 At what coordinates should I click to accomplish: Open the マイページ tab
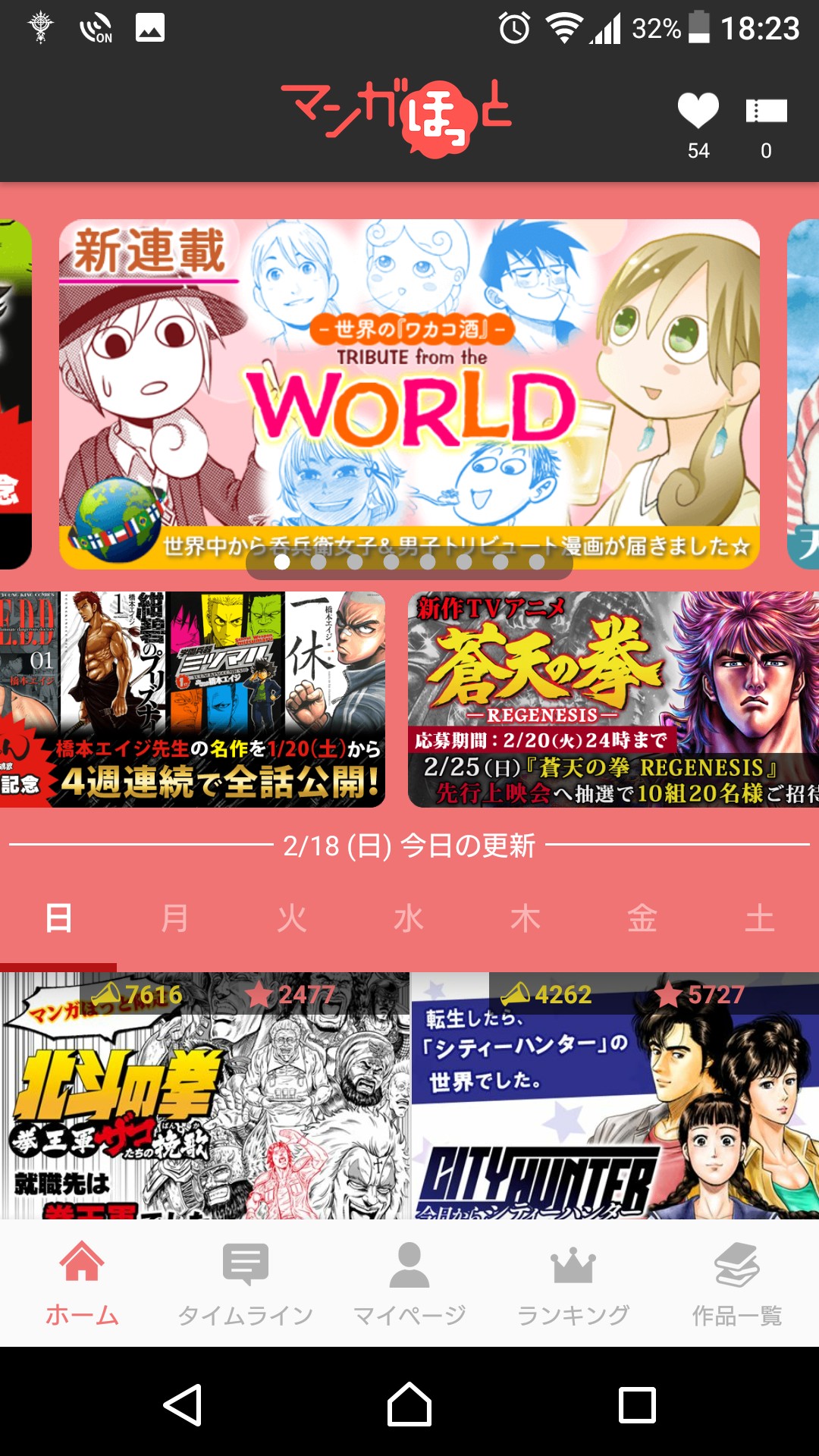pyautogui.click(x=409, y=1283)
